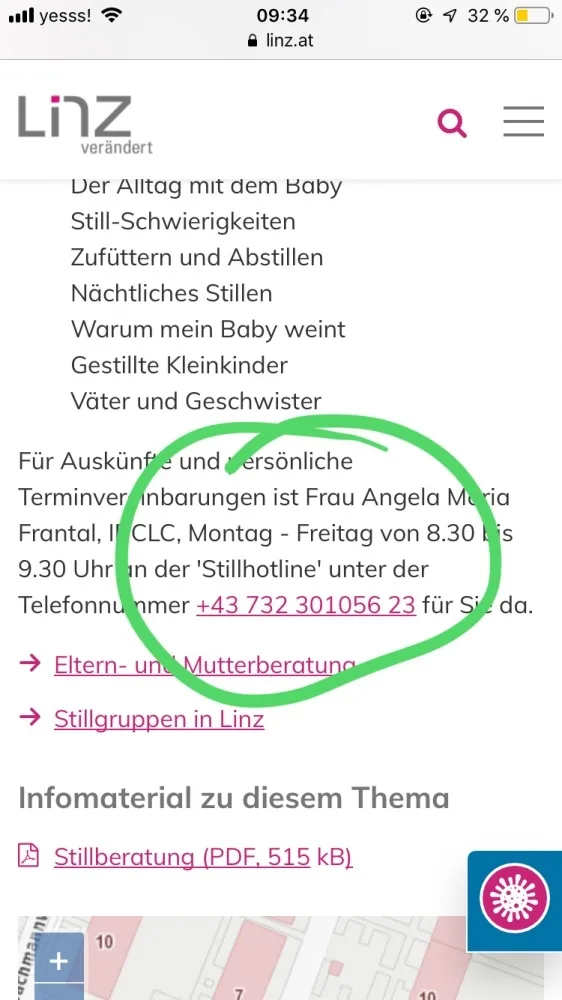Image resolution: width=562 pixels, height=1000 pixels.
Task: Open the Stillgruppen in Linz link
Action: 159,719
